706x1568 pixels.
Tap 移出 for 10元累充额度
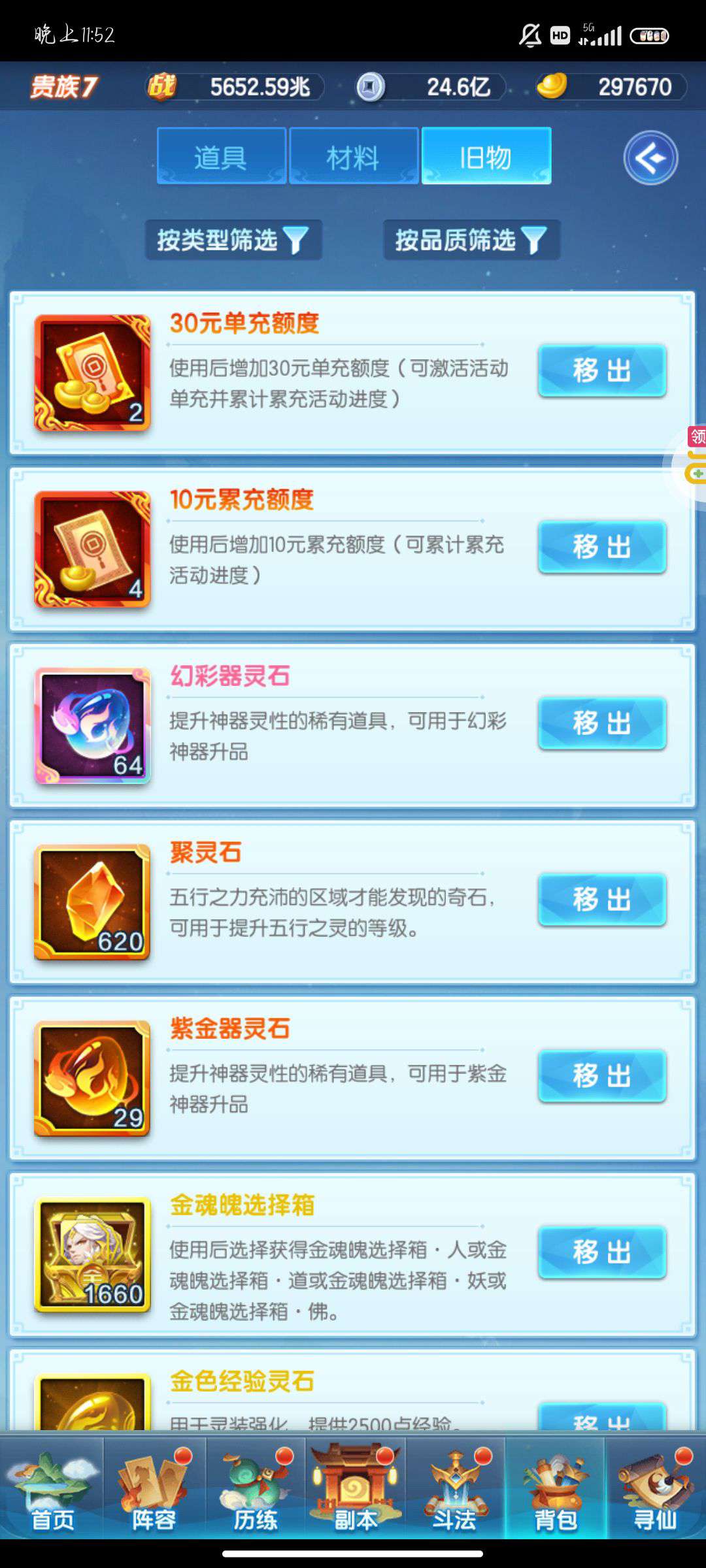(x=602, y=547)
